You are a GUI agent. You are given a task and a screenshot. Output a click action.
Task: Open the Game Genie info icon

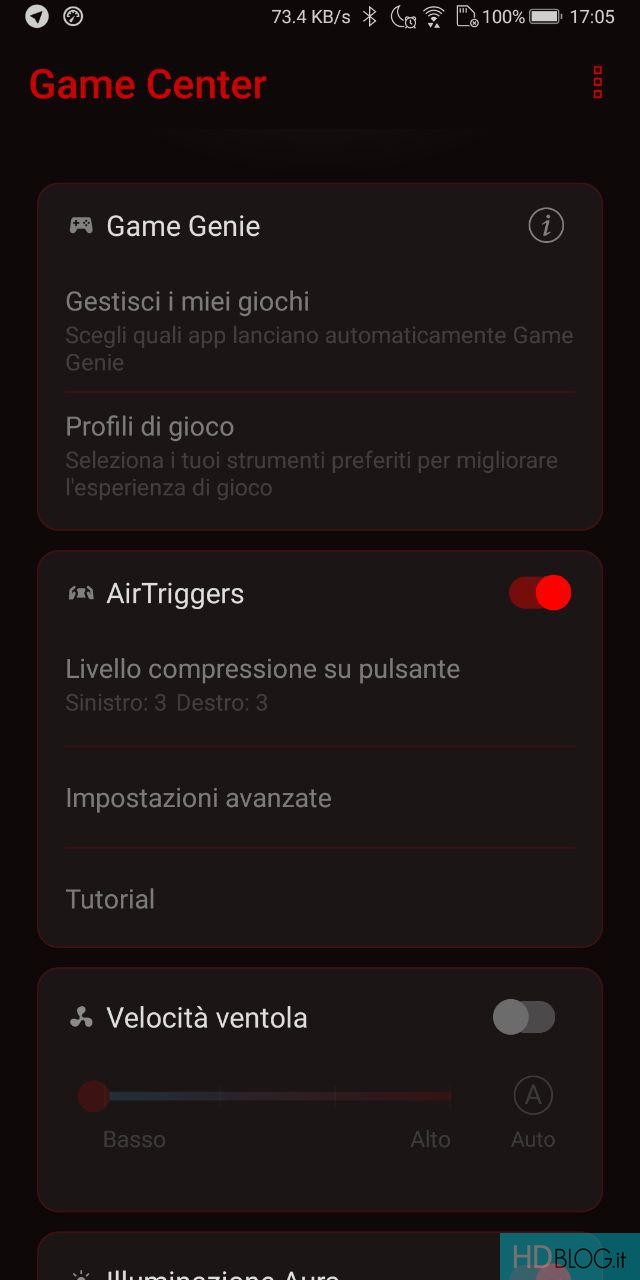click(x=546, y=226)
